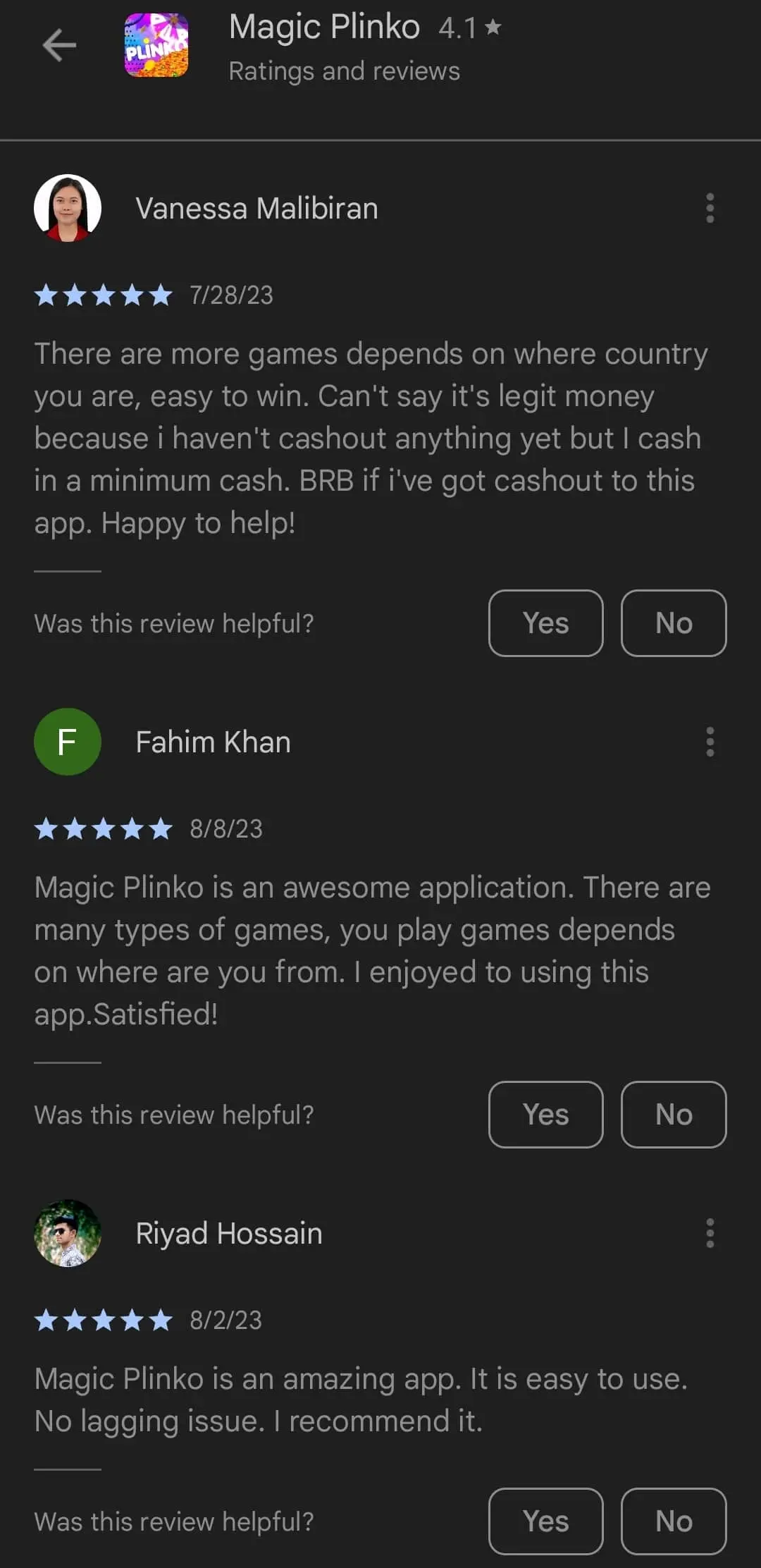The image size is (761, 1568).
Task: Open options menu for Fahim Khan's review
Action: pyautogui.click(x=710, y=742)
